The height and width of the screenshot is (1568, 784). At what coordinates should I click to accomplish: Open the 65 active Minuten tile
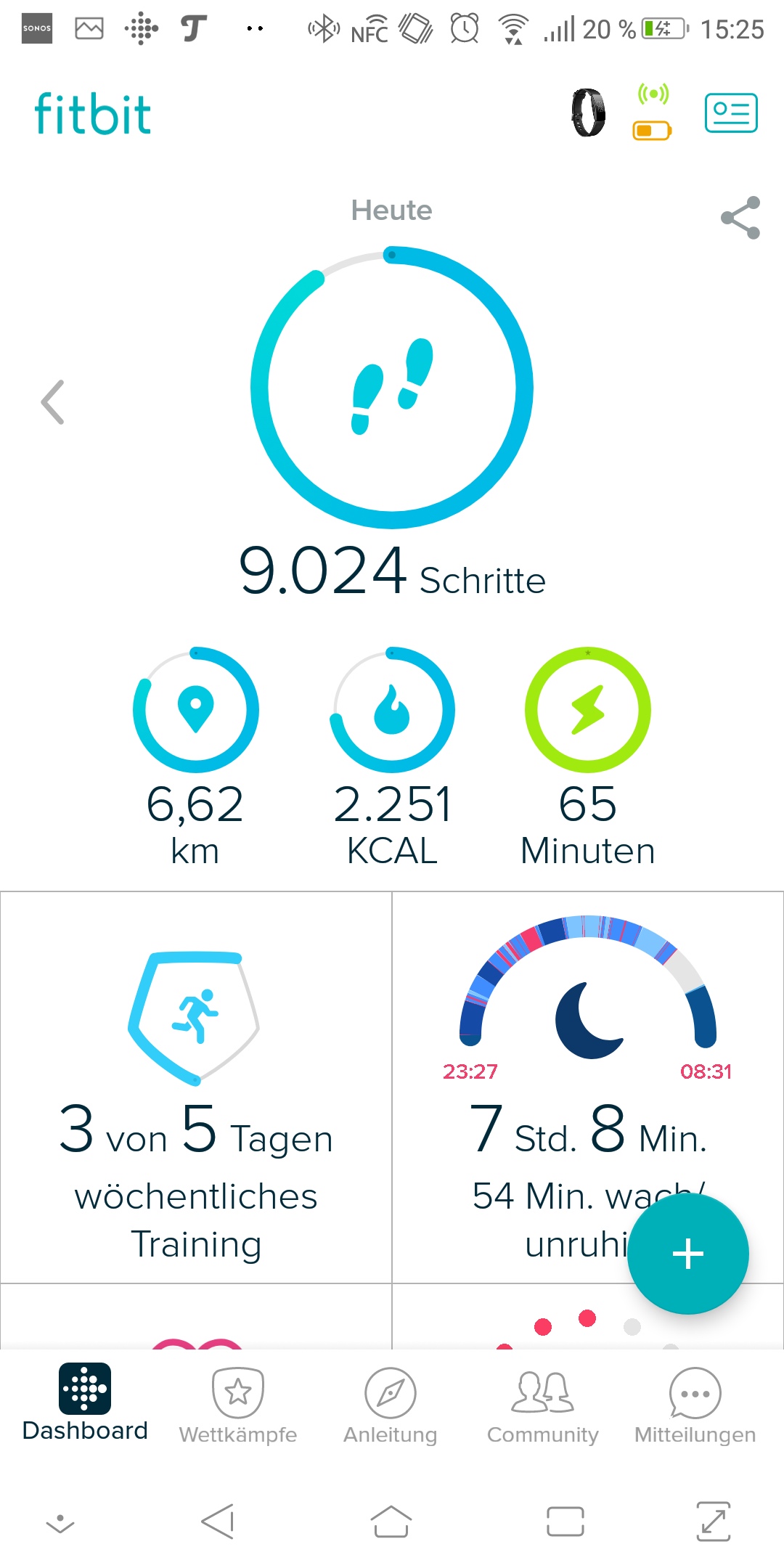pyautogui.click(x=588, y=755)
